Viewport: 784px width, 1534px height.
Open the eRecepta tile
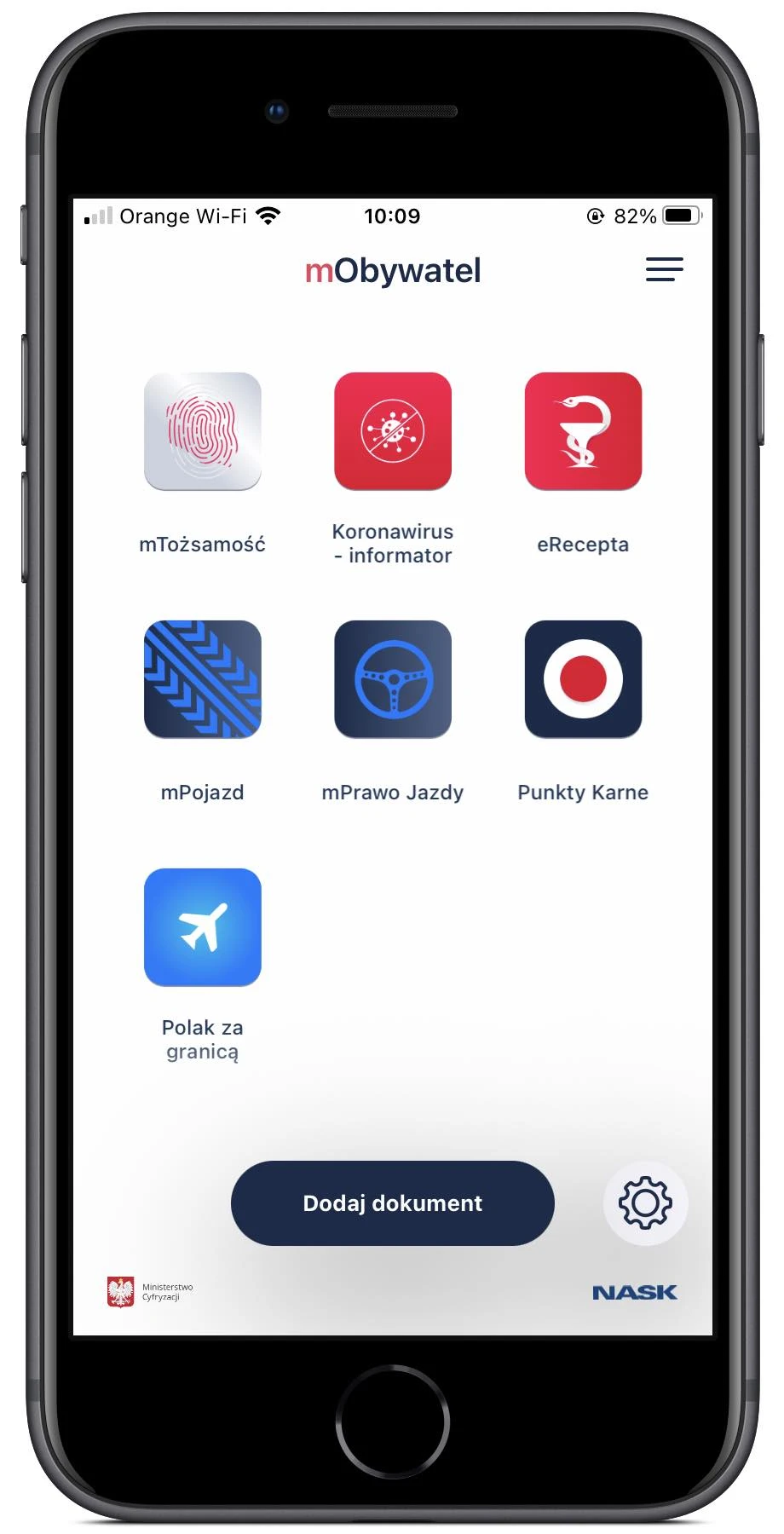583,431
